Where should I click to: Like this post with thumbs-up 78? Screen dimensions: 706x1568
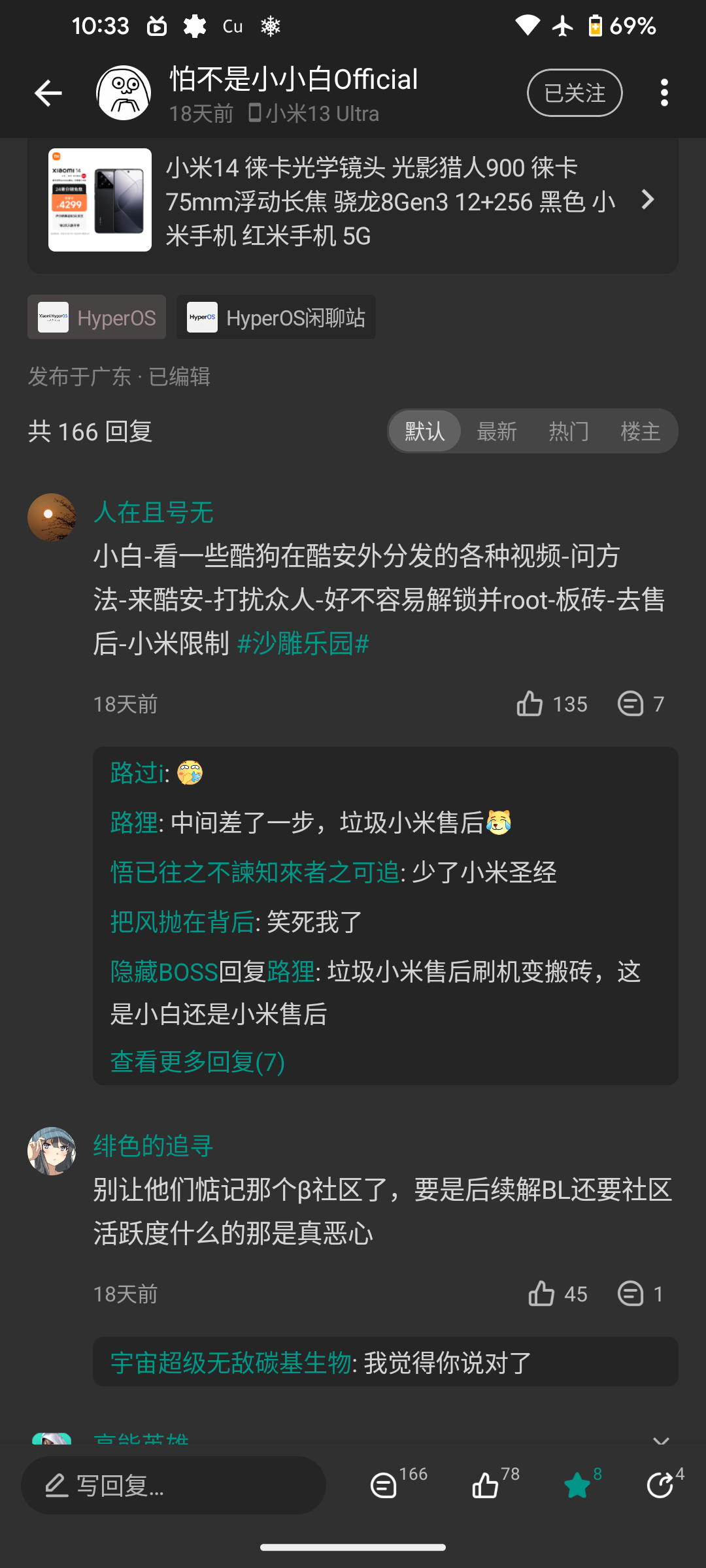pyautogui.click(x=486, y=1485)
